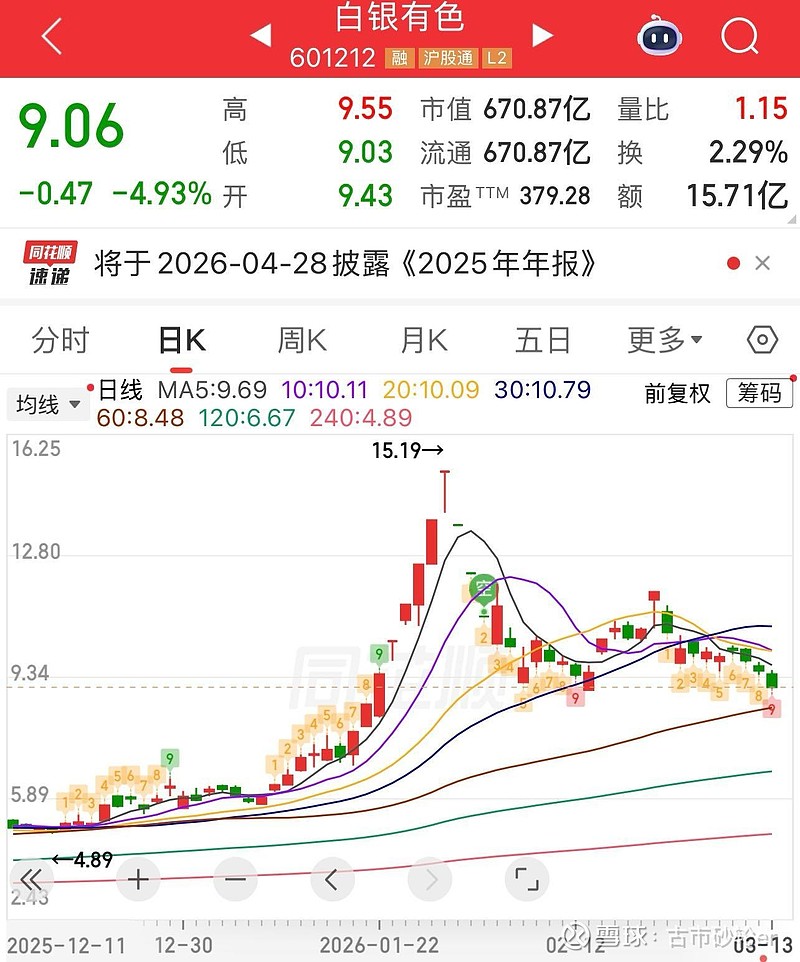This screenshot has height=962, width=800.
Task: Switch to next stock with right triangle arrow
Action: point(543,34)
